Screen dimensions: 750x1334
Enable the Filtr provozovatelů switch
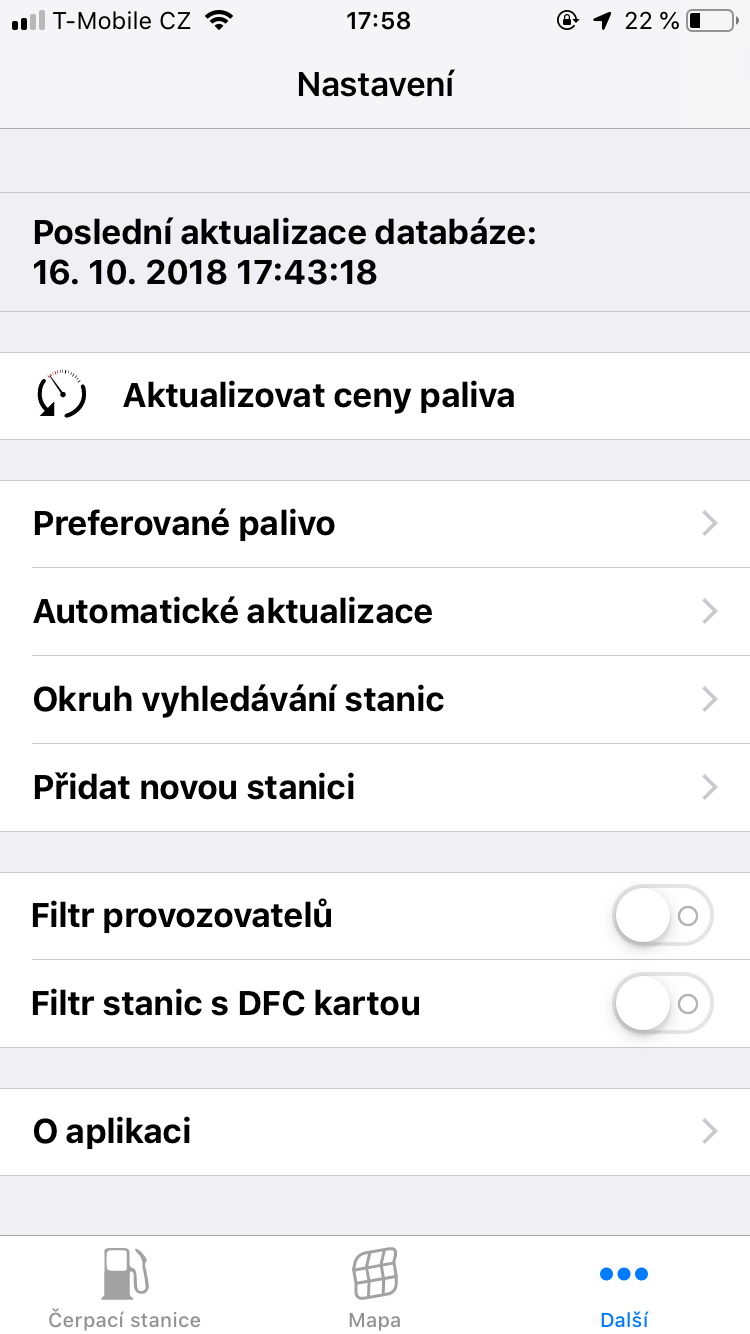pos(662,916)
